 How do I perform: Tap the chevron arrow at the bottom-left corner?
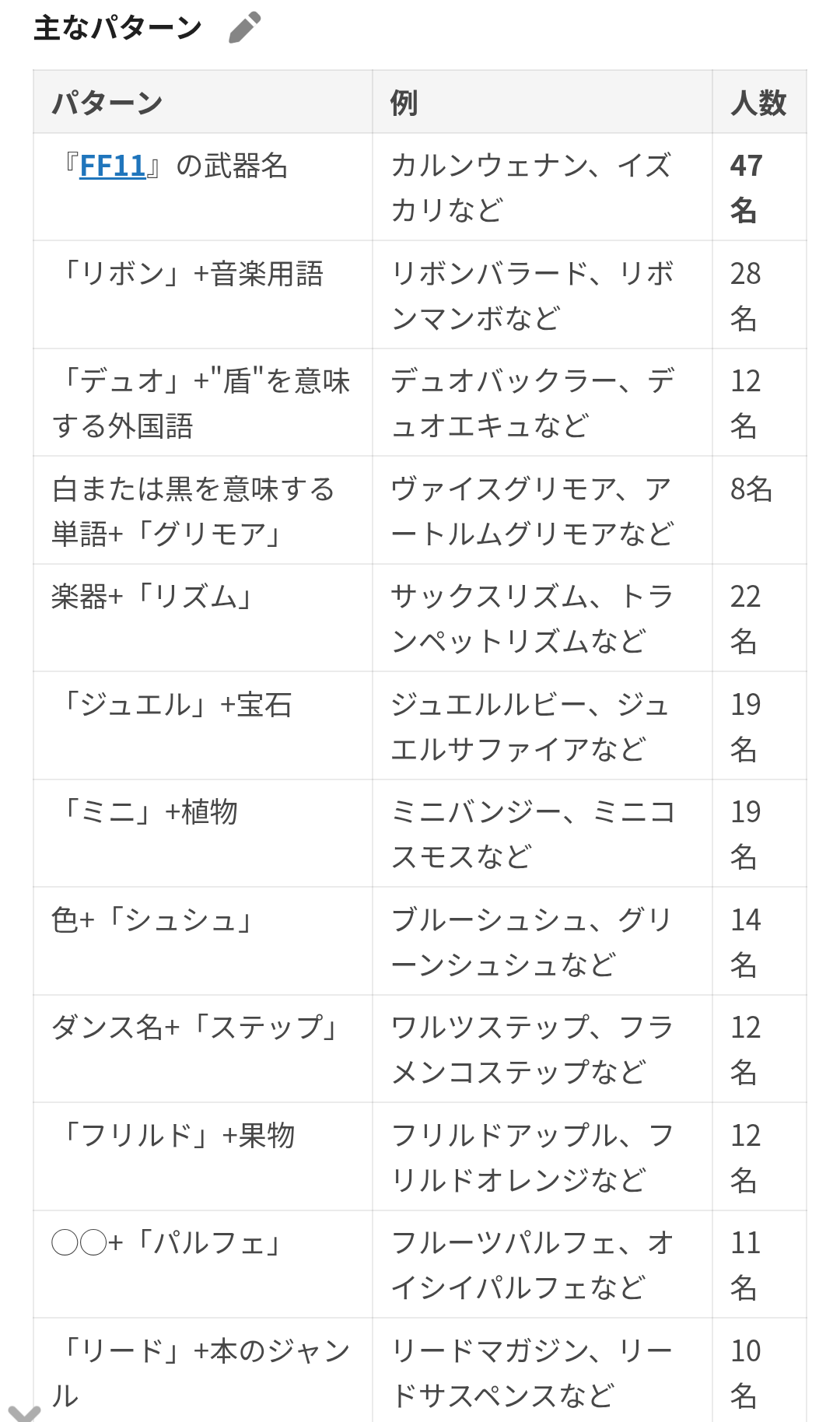tap(24, 1413)
